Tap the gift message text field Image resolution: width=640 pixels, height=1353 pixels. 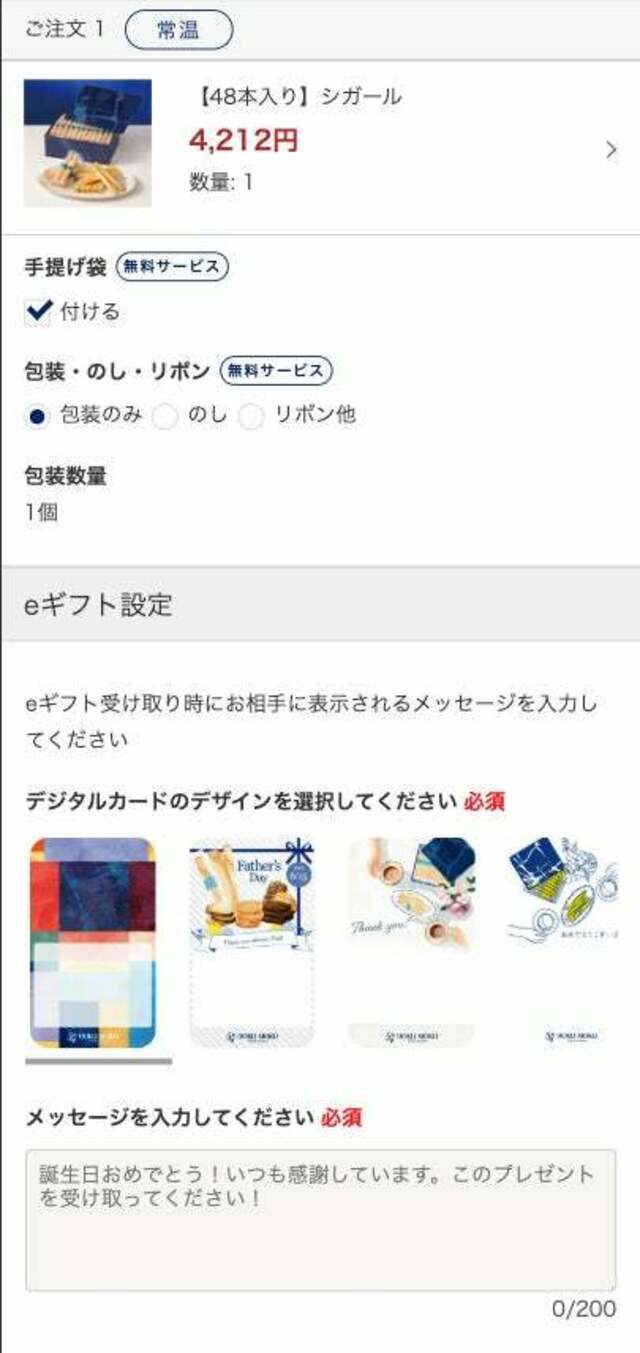pos(320,1220)
